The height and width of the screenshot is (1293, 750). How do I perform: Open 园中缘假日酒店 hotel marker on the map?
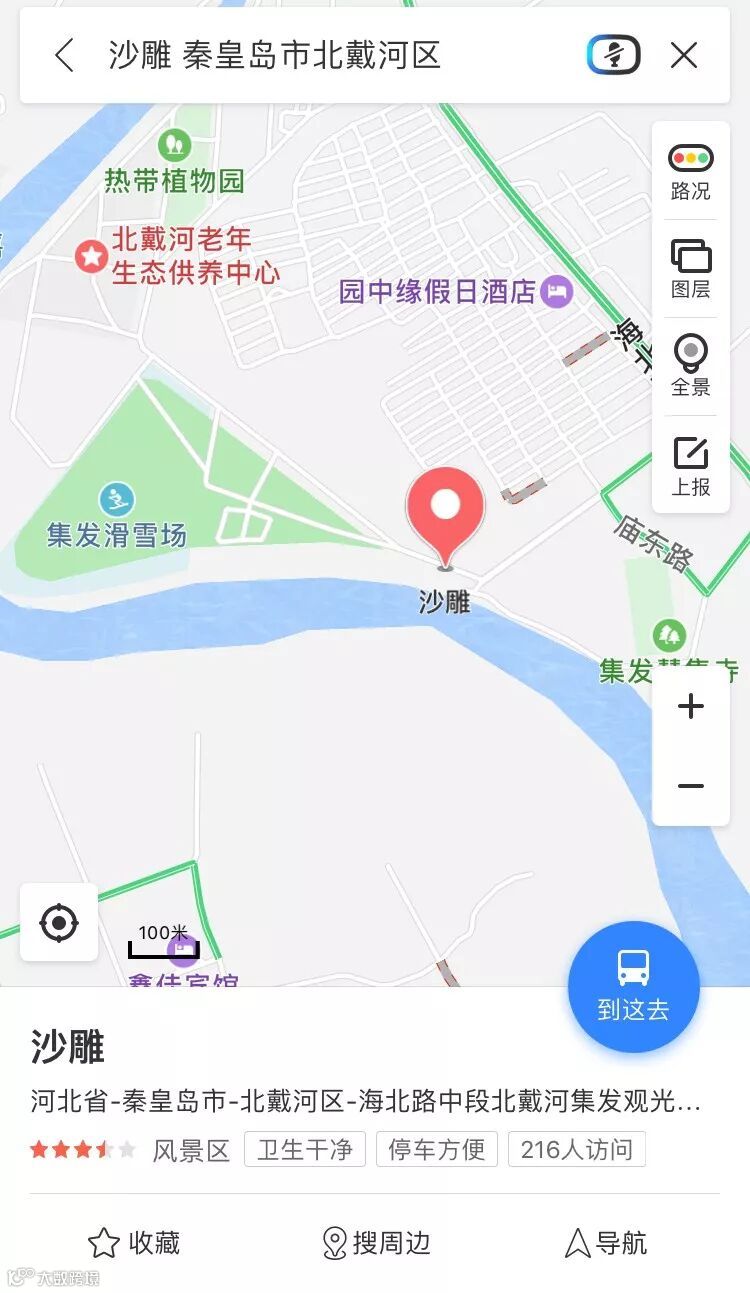click(x=556, y=292)
